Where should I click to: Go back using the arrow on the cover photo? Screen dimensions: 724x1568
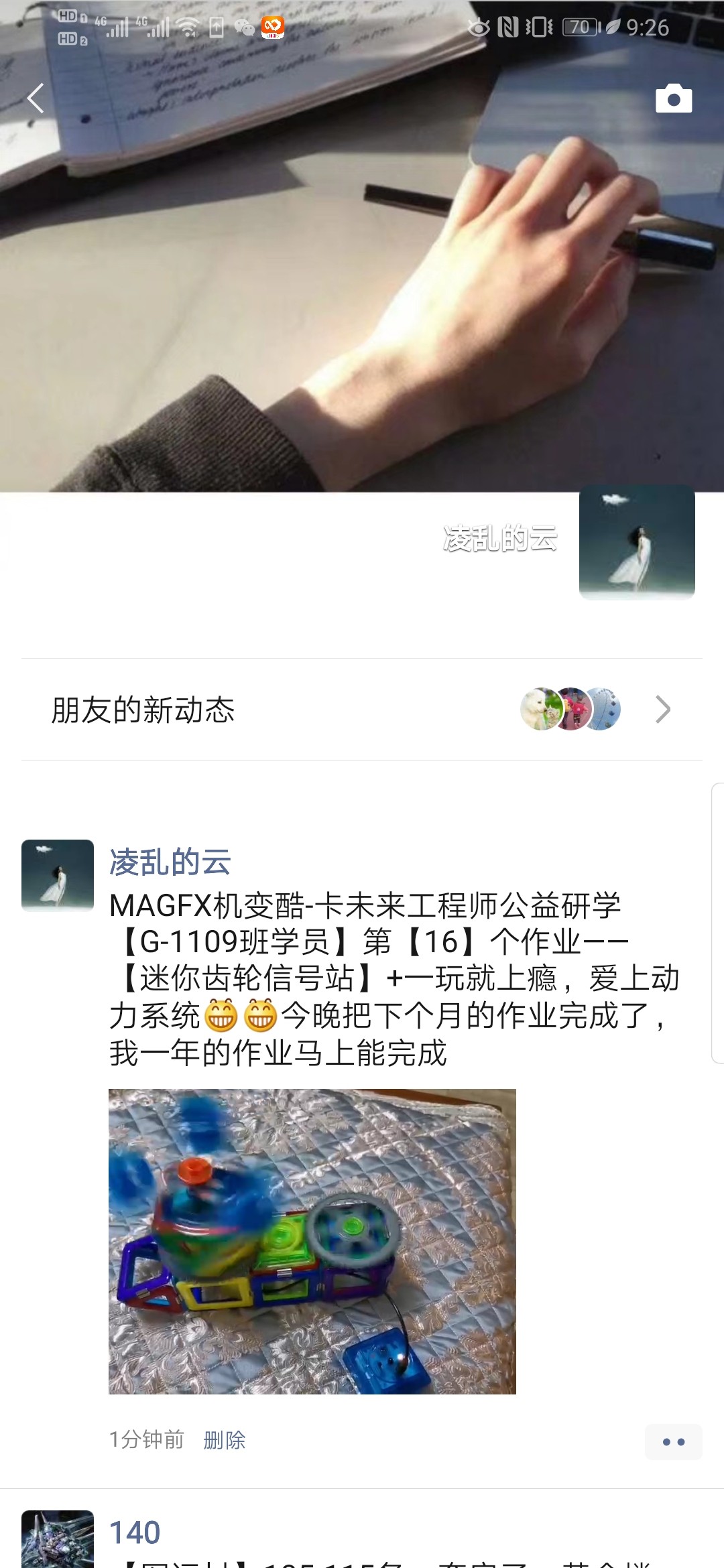(x=36, y=99)
